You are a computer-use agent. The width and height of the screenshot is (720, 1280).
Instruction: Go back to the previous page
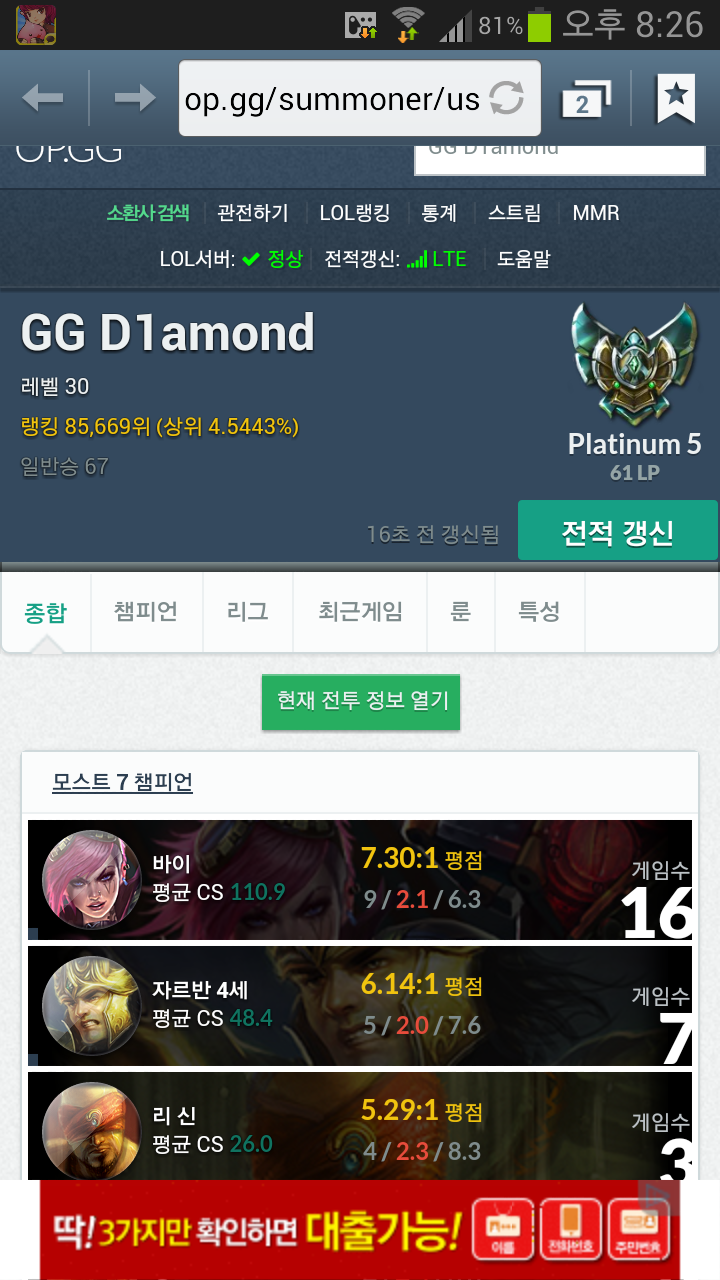point(43,98)
